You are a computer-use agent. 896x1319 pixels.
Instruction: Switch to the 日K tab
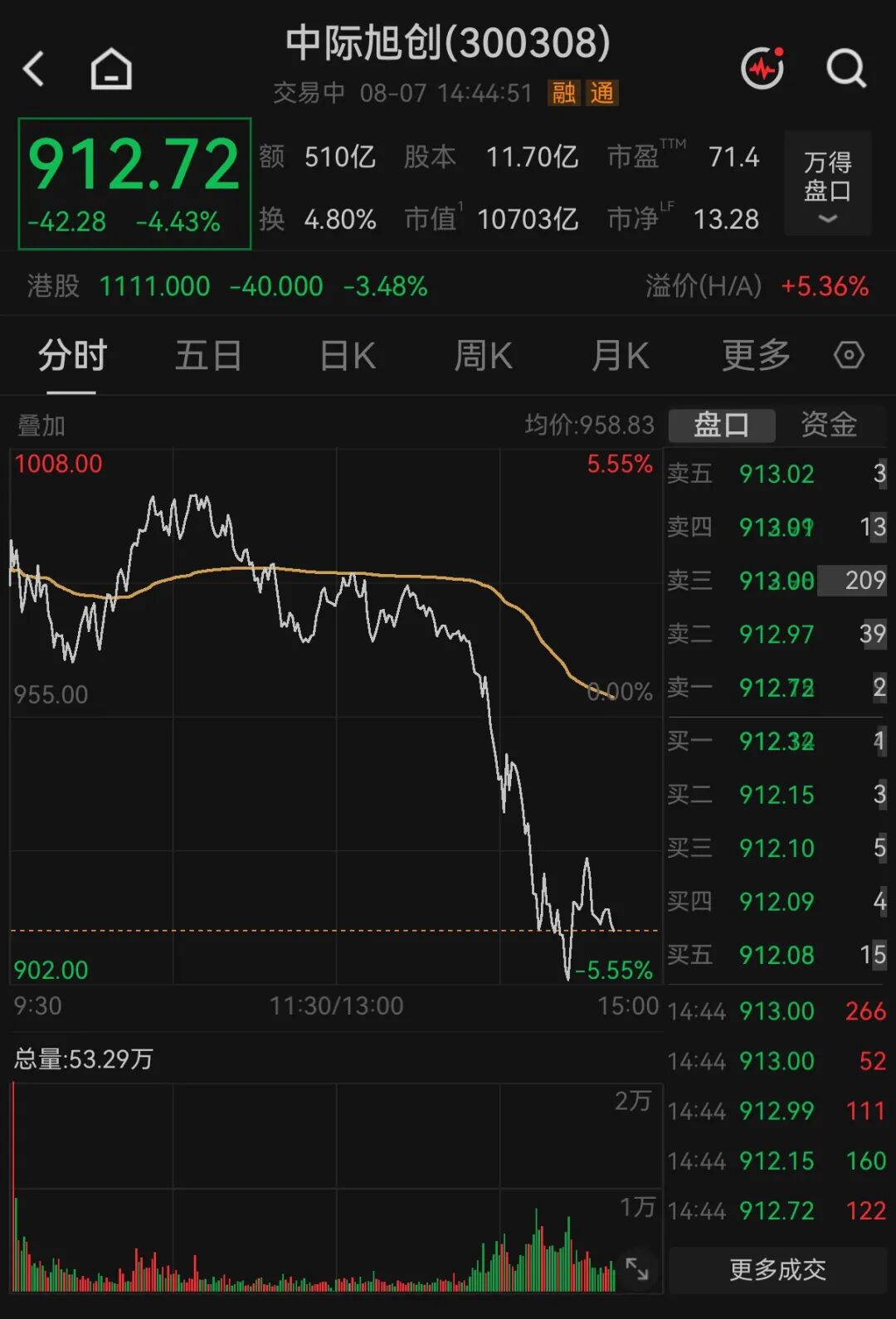pos(348,356)
